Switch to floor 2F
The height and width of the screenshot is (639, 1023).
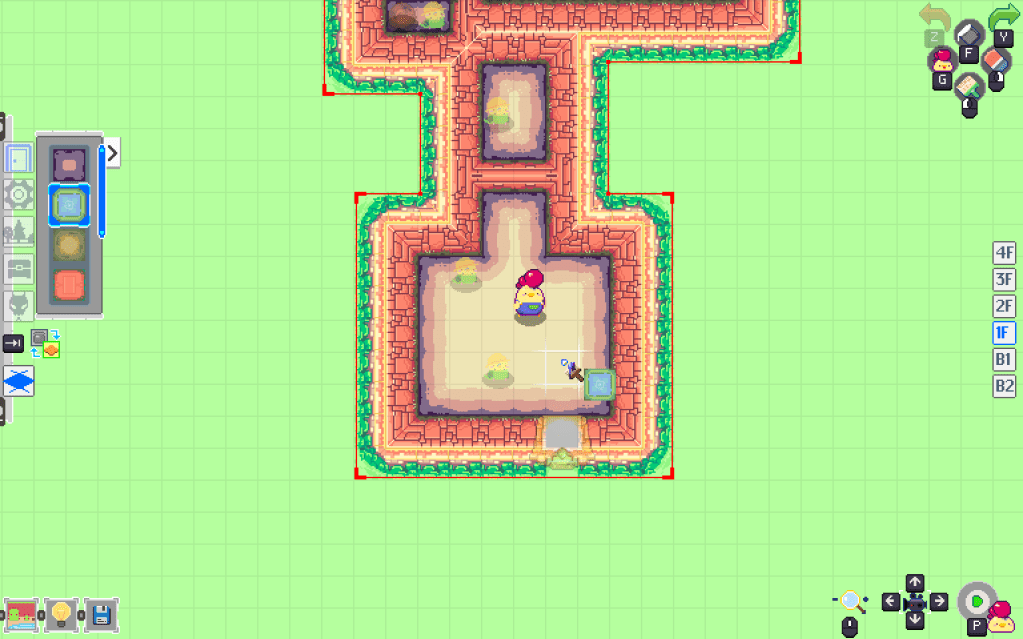tap(1004, 306)
